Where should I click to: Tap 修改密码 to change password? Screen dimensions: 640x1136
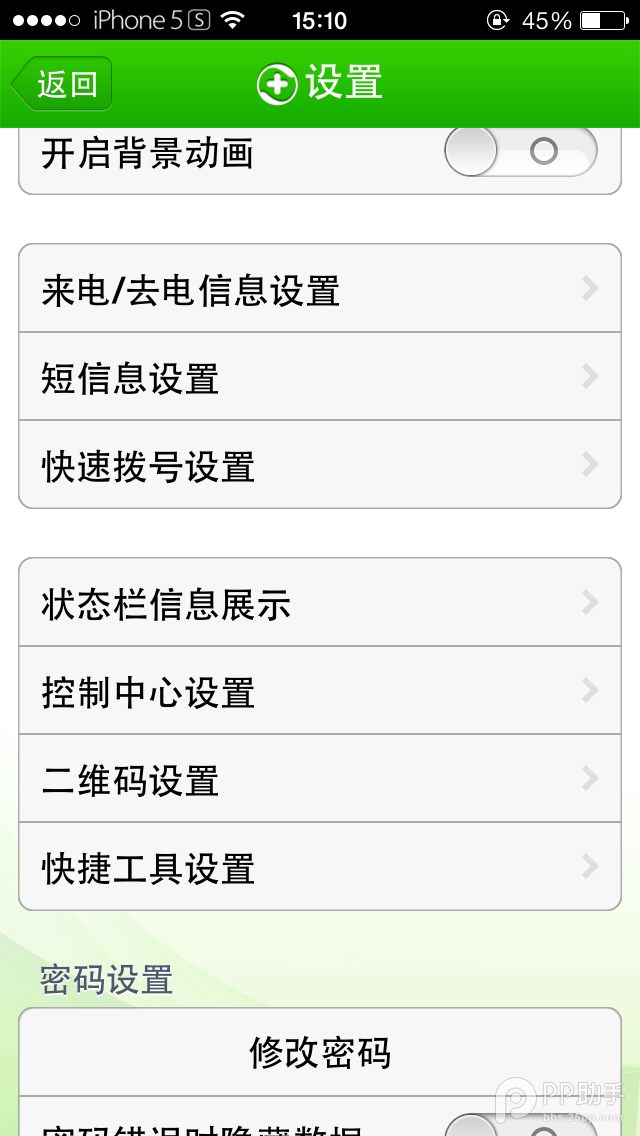tap(320, 1052)
